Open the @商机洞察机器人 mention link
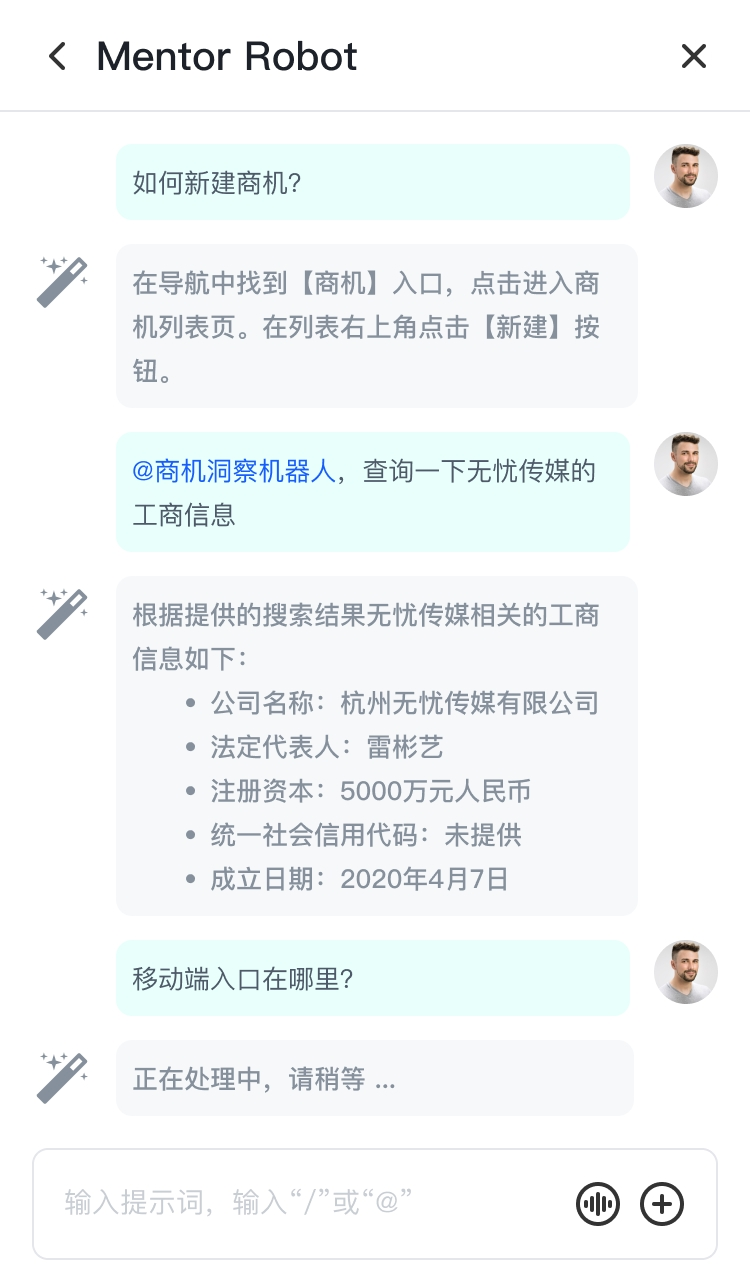This screenshot has width=750, height=1280. [x=234, y=471]
